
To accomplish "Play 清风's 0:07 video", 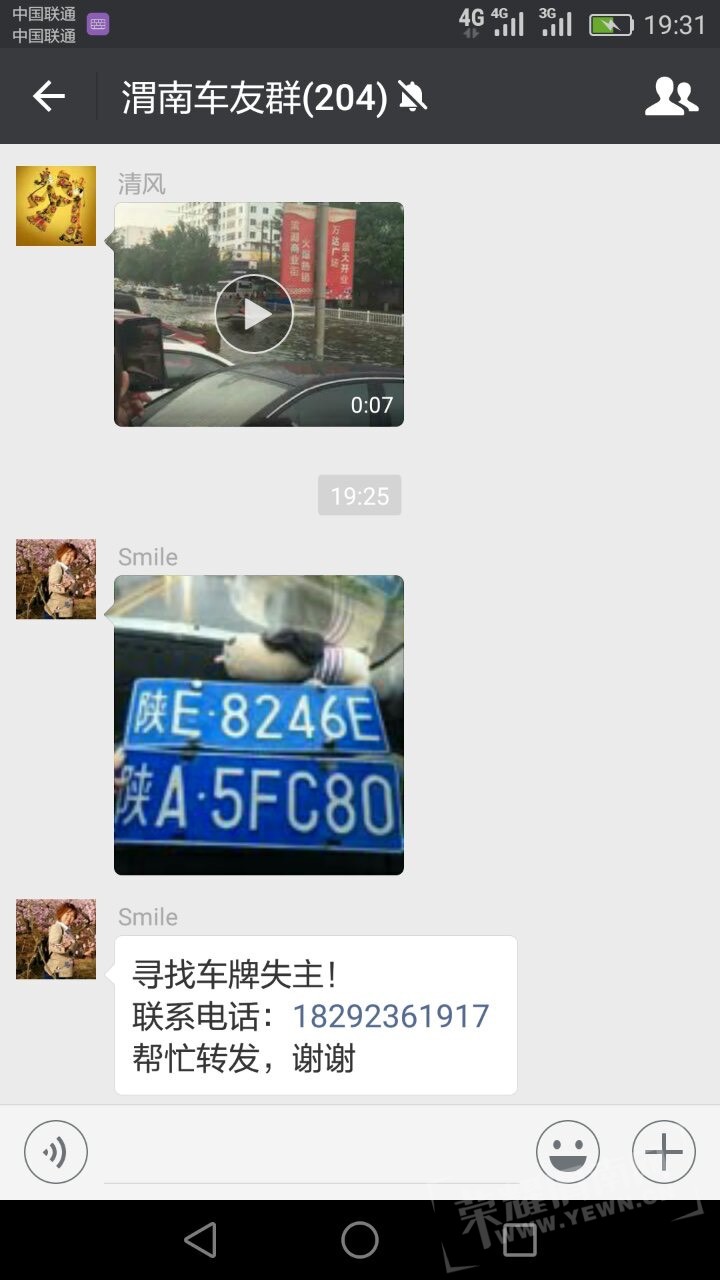I will (254, 314).
